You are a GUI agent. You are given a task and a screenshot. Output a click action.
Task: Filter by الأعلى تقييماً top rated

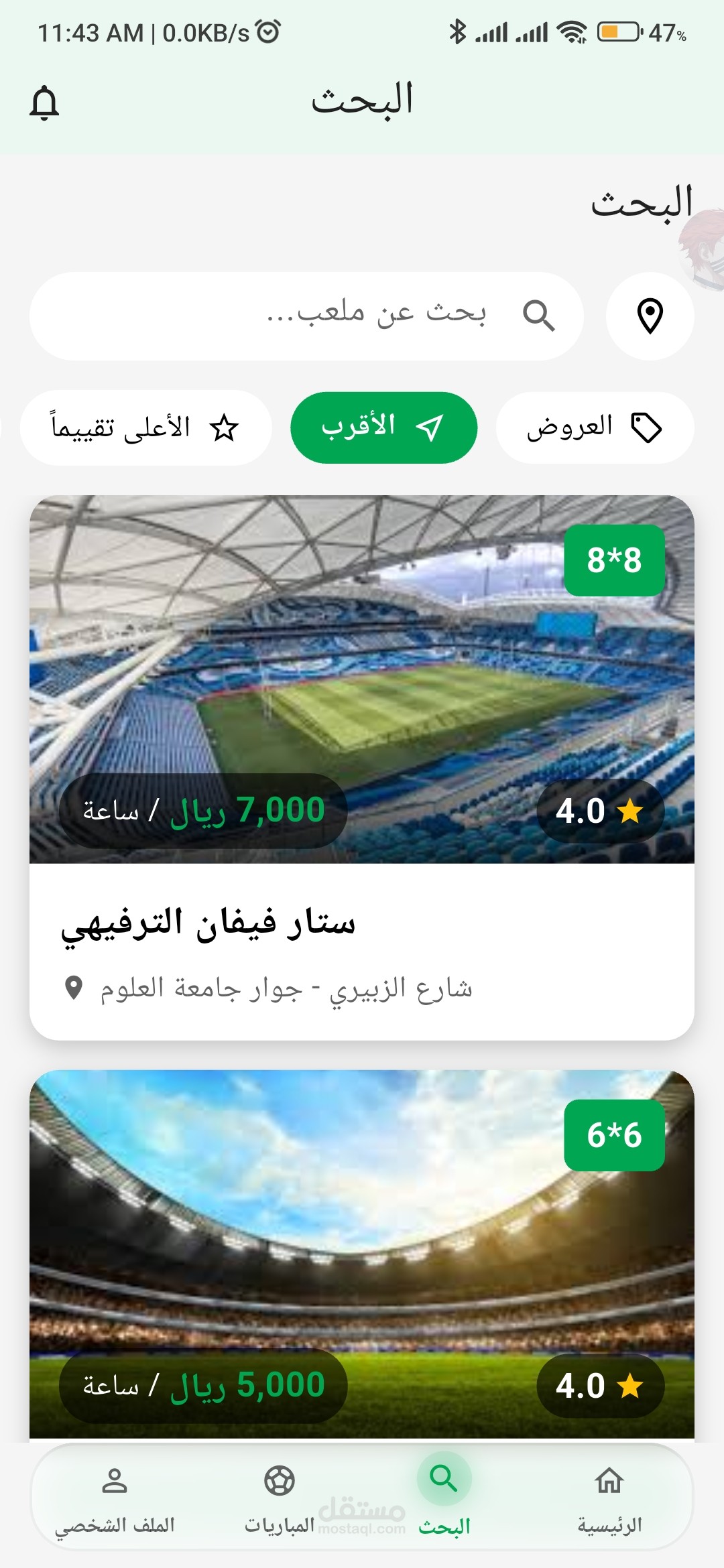pos(145,428)
